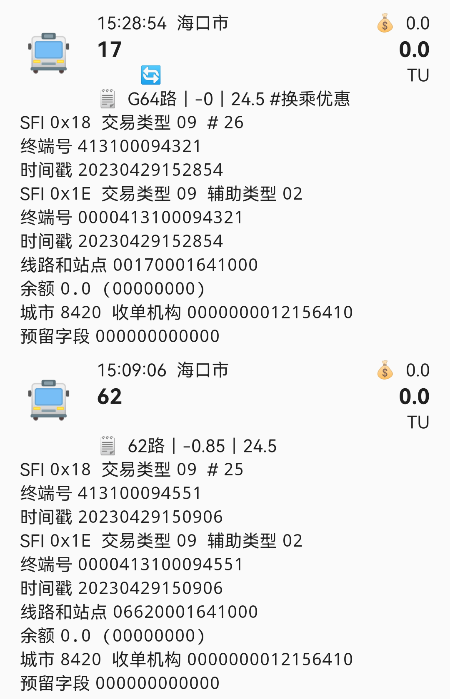Select the 15:09:06 route 62 trip record
Viewport: 450px width, 699px height.
(225, 525)
